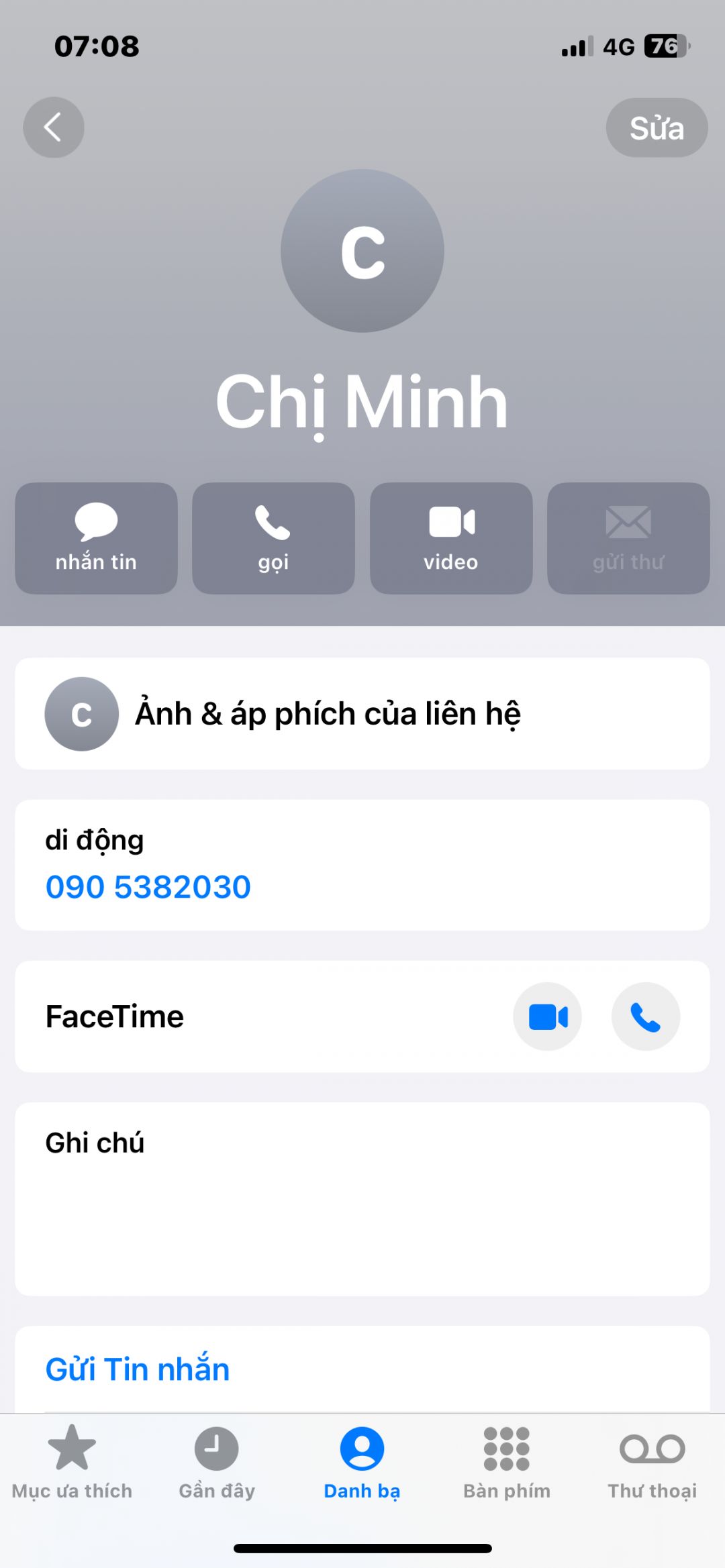Start a FaceTime audio call
This screenshot has height=1568, width=725.
pos(645,1016)
